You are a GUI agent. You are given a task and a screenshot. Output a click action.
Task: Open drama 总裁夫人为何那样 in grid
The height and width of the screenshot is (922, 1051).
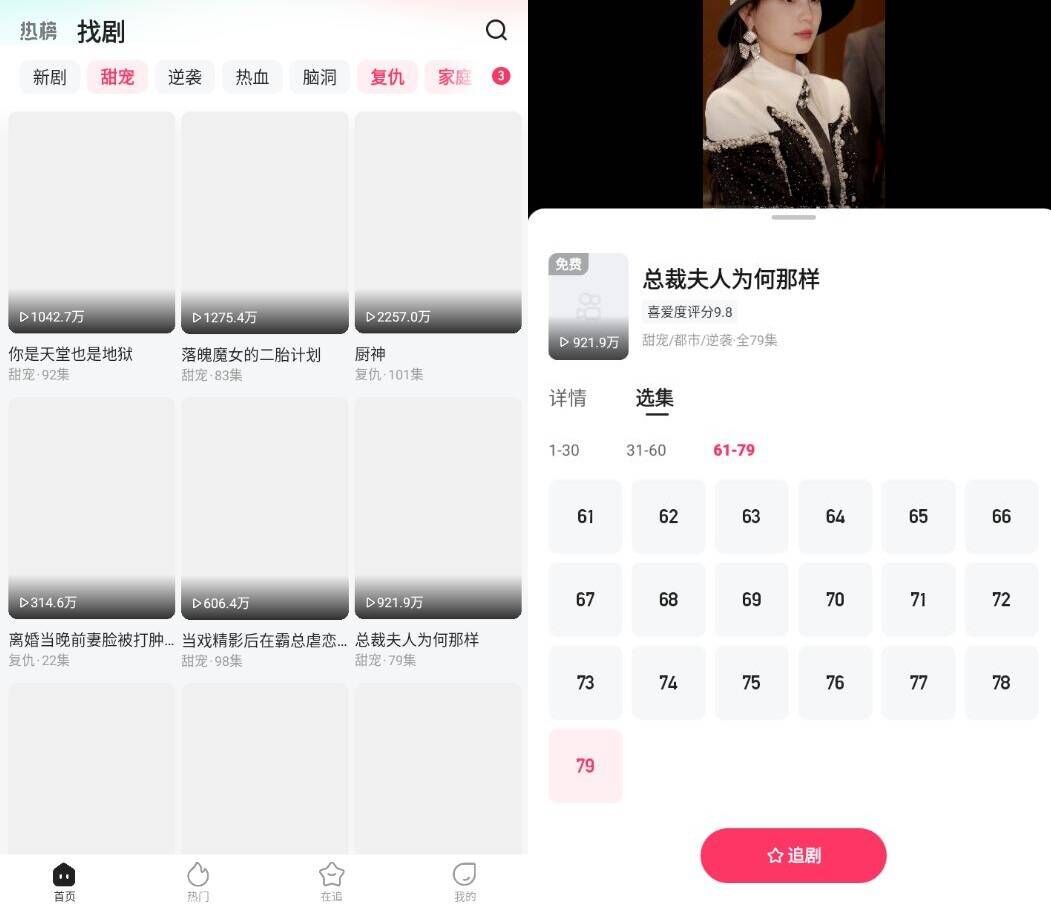(437, 508)
